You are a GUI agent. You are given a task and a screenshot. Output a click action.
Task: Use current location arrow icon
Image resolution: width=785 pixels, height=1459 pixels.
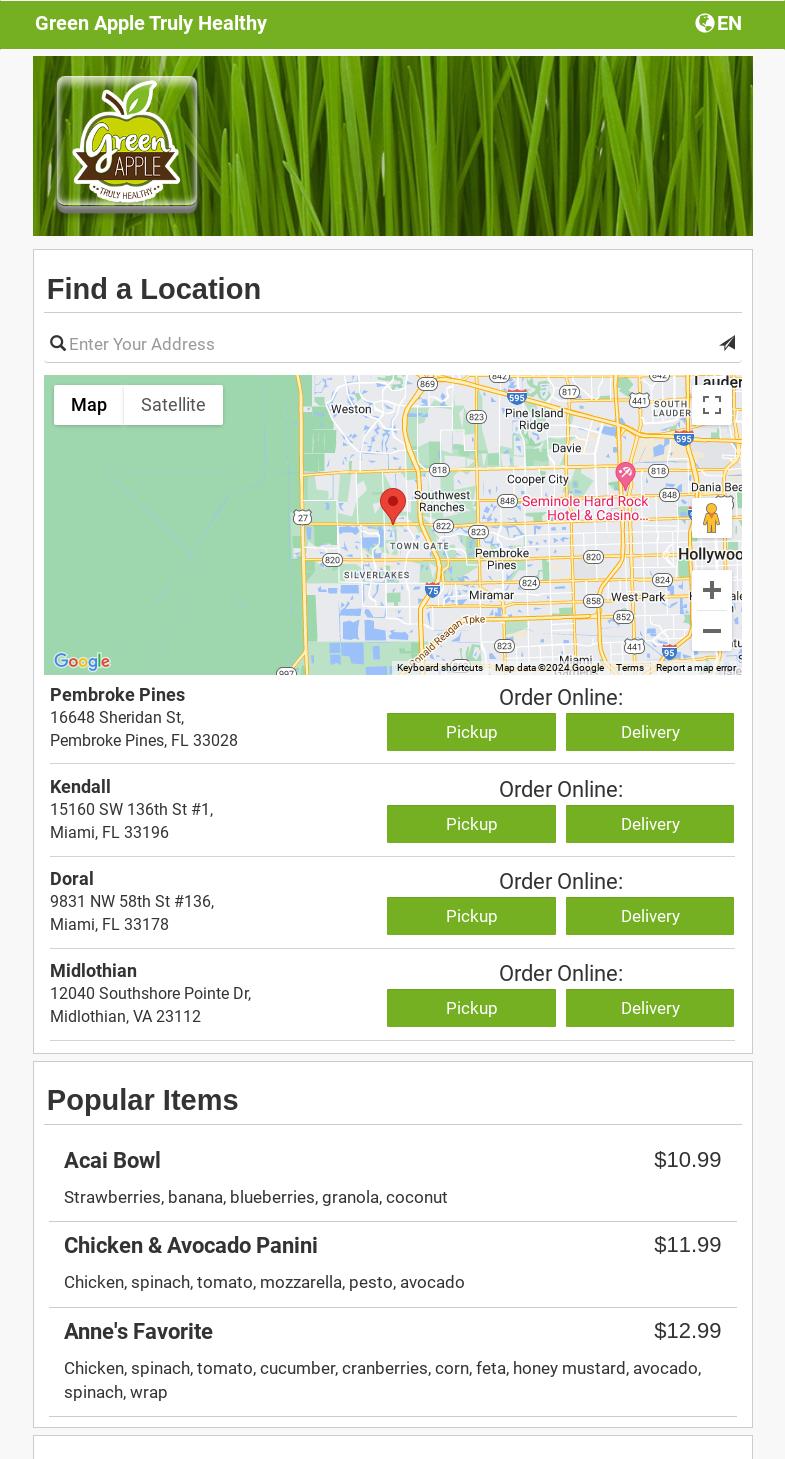(x=727, y=343)
